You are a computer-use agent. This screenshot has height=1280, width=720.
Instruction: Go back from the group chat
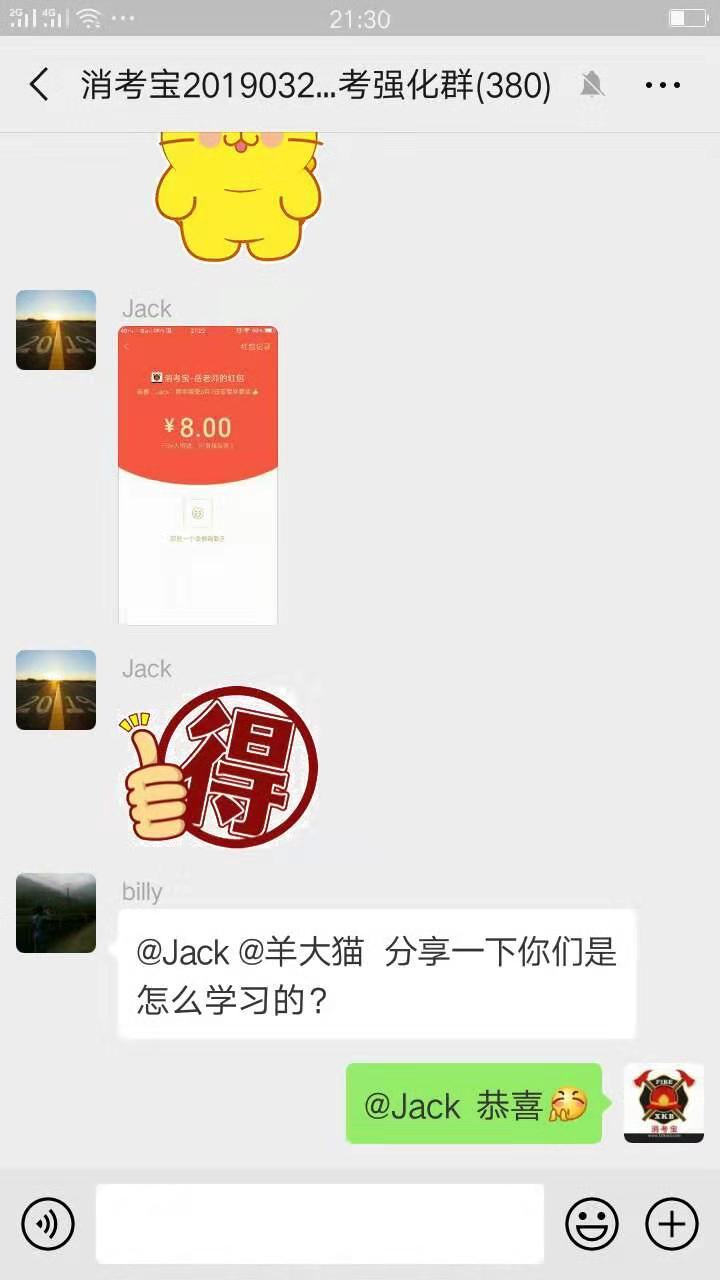pyautogui.click(x=39, y=85)
